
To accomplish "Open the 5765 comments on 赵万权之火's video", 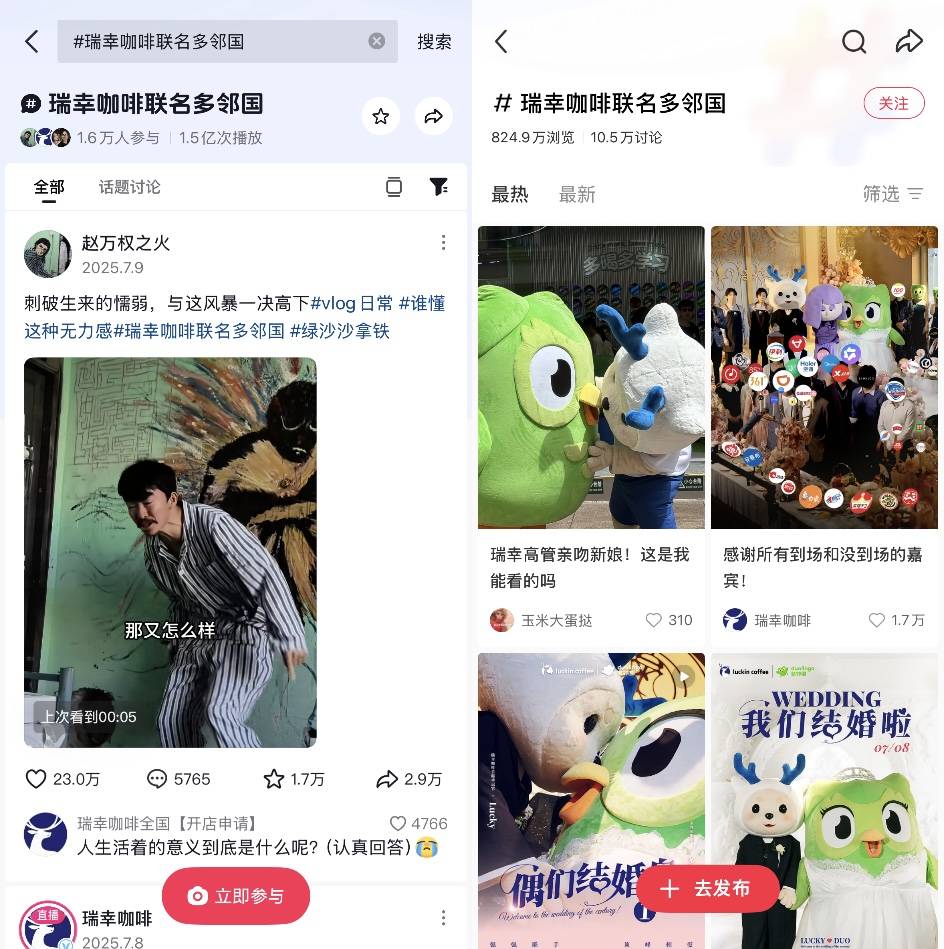I will pyautogui.click(x=157, y=779).
